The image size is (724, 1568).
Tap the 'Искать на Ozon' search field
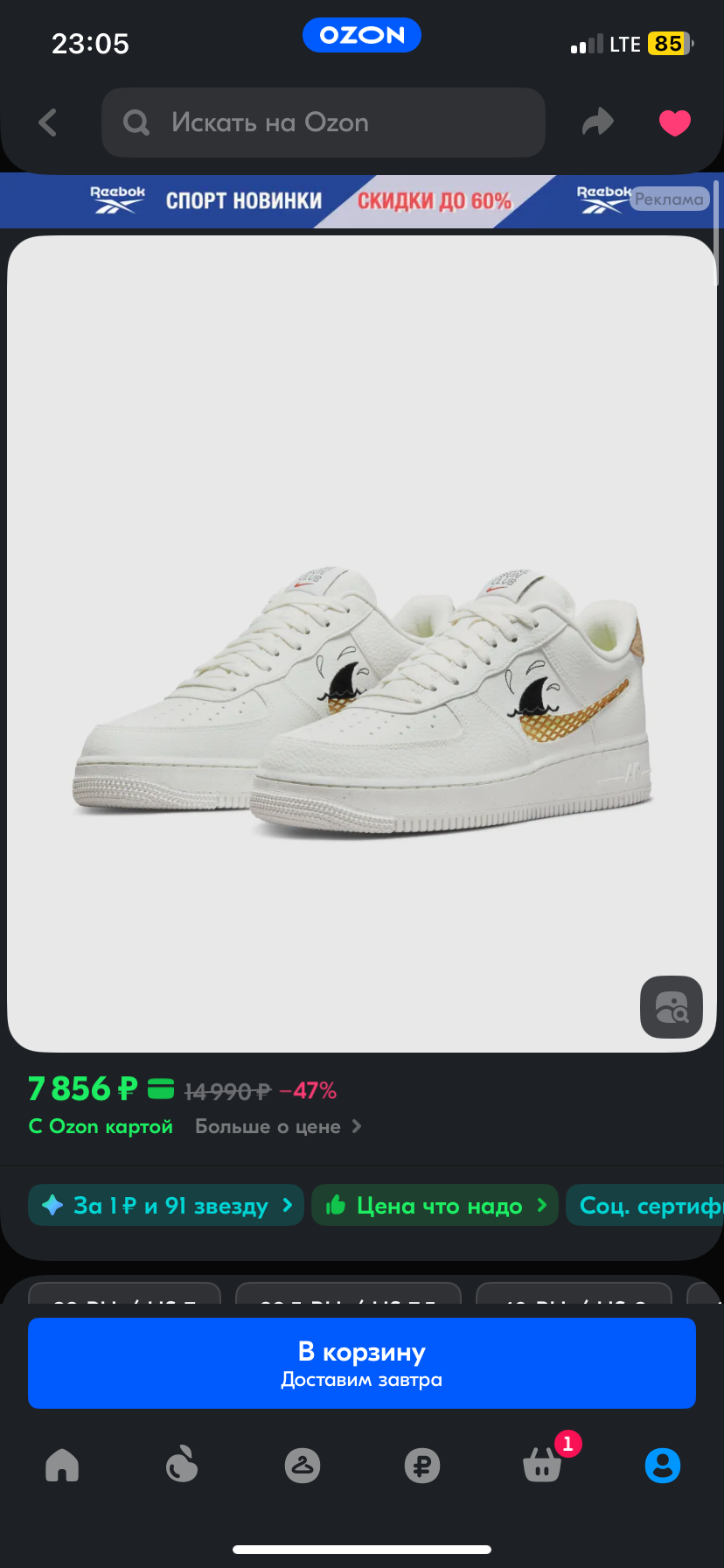(324, 122)
